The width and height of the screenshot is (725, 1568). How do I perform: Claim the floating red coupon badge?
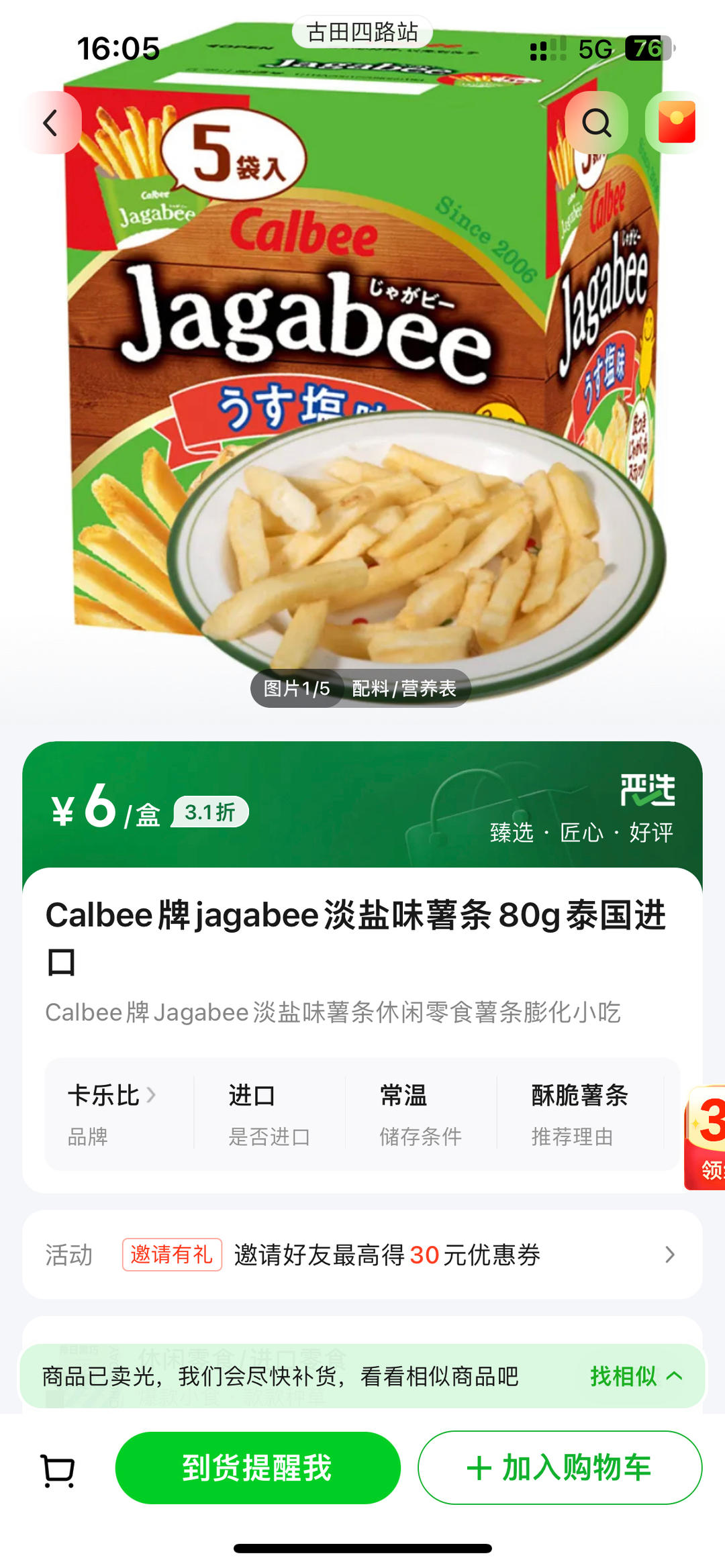(706, 1138)
